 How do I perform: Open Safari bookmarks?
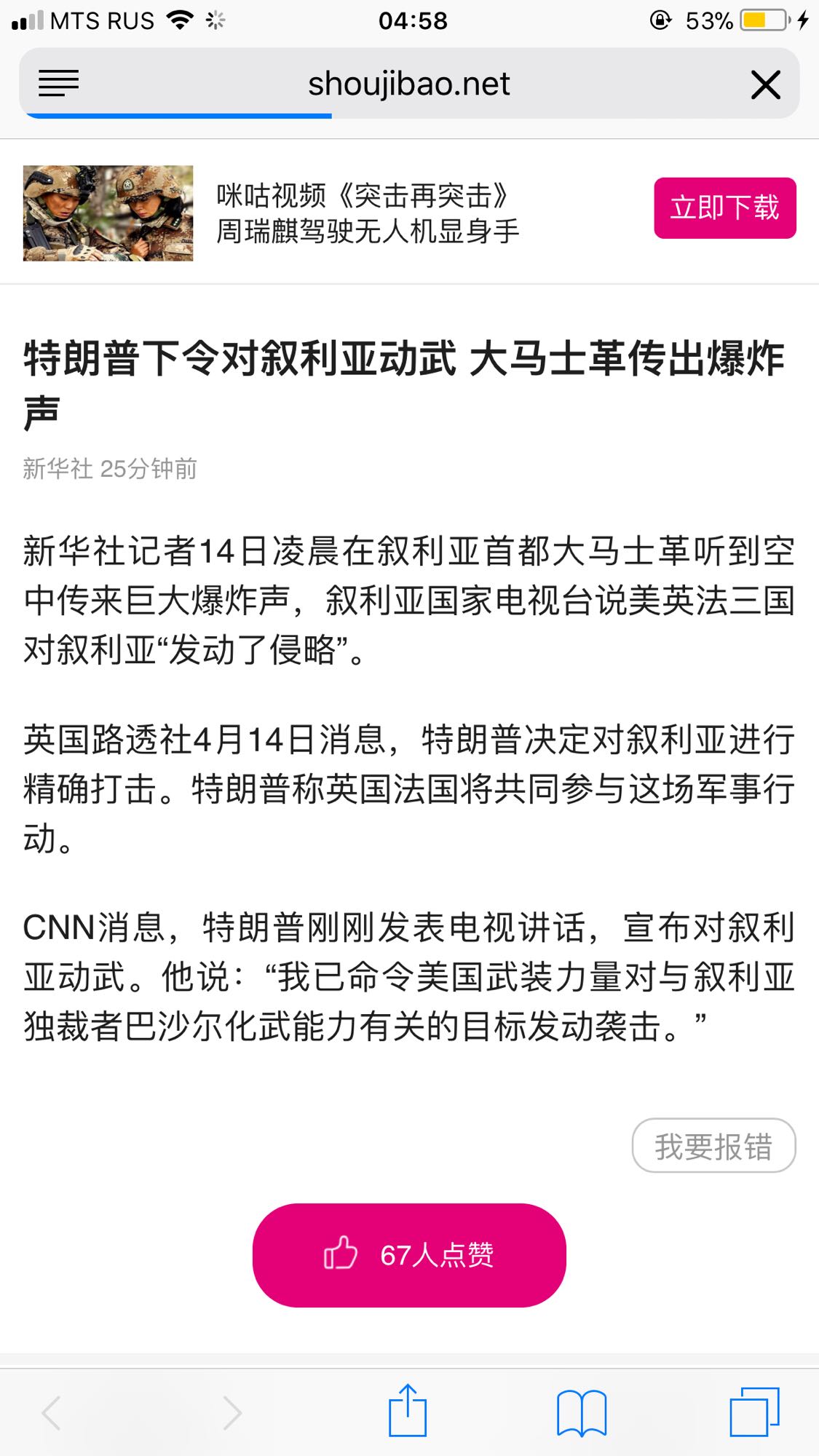tap(581, 1413)
